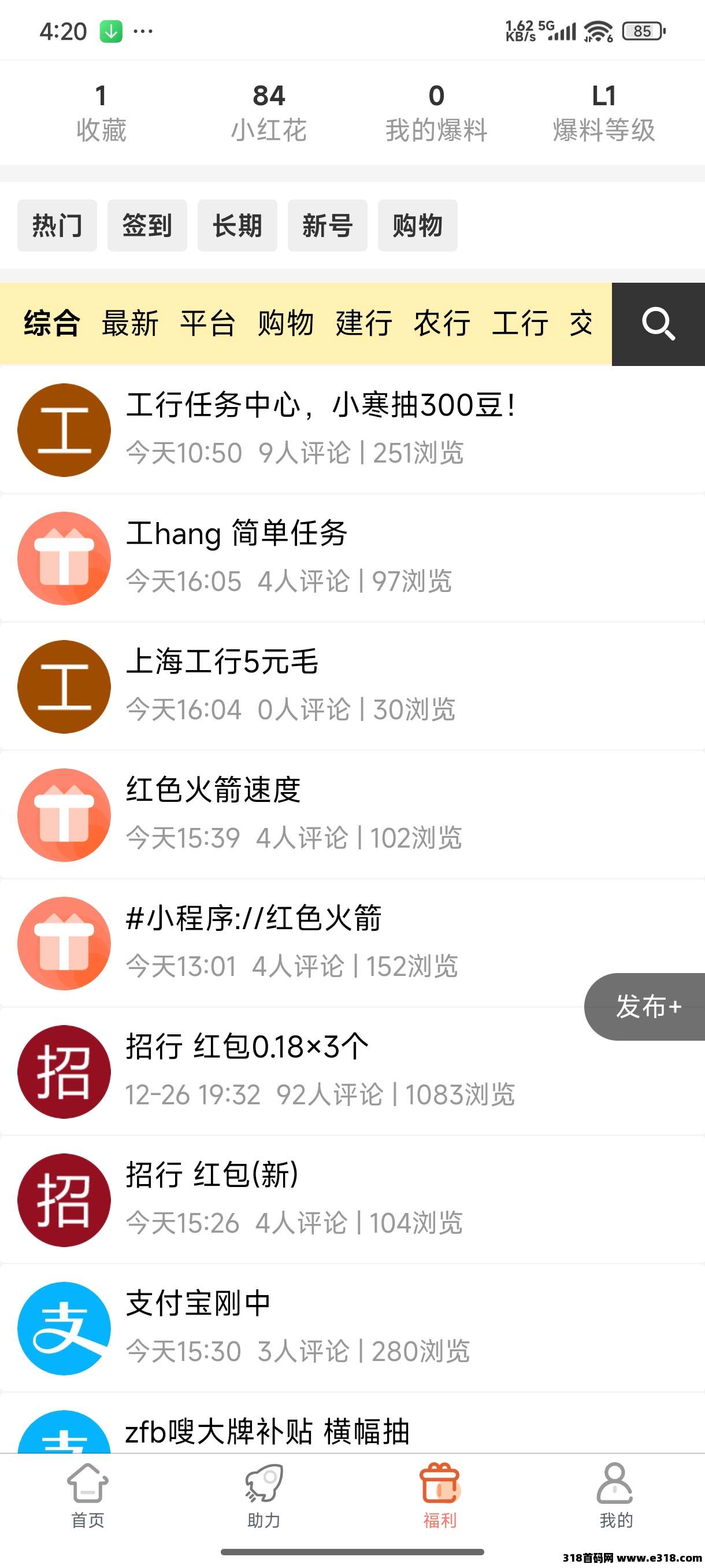Switch to the 最新 category tab

tap(130, 323)
